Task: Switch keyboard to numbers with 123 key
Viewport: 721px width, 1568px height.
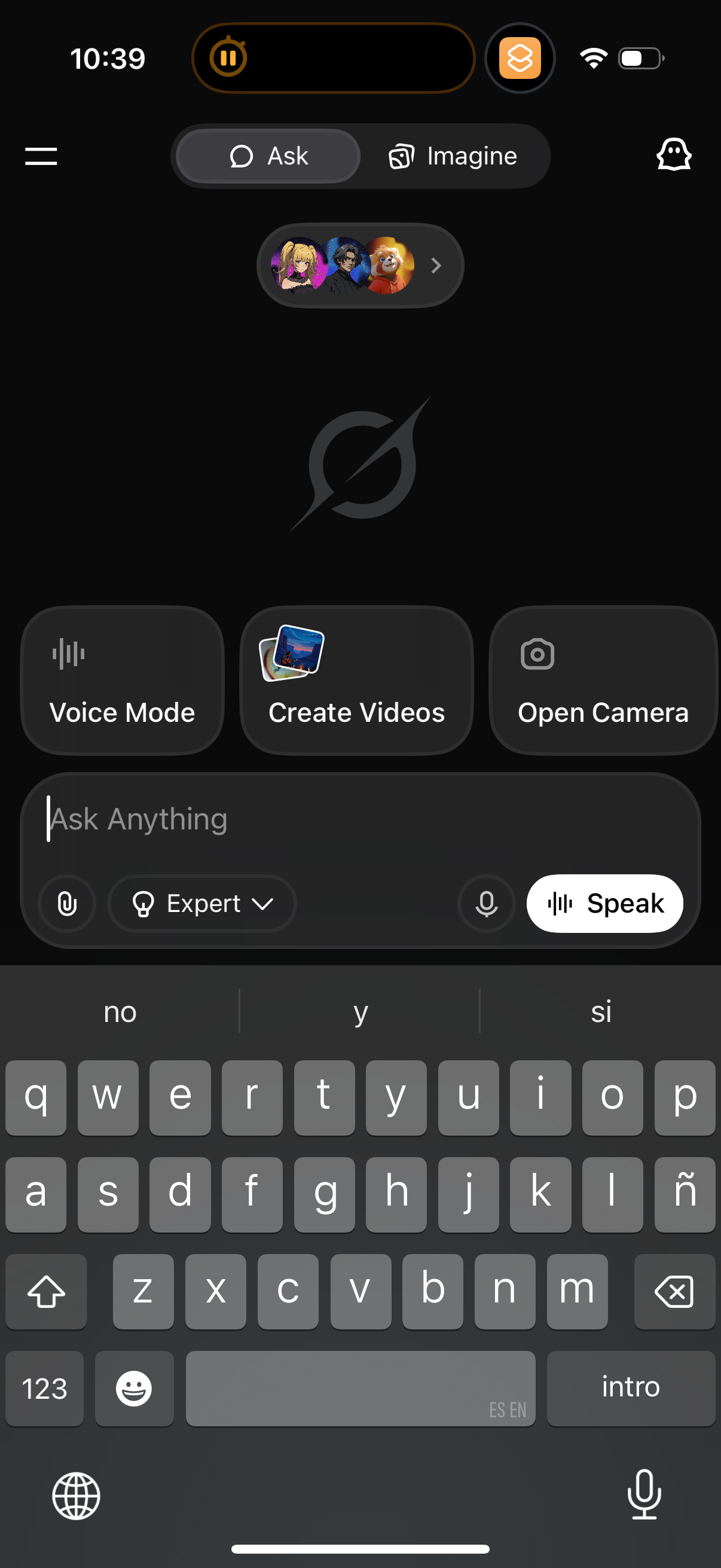Action: [44, 1389]
